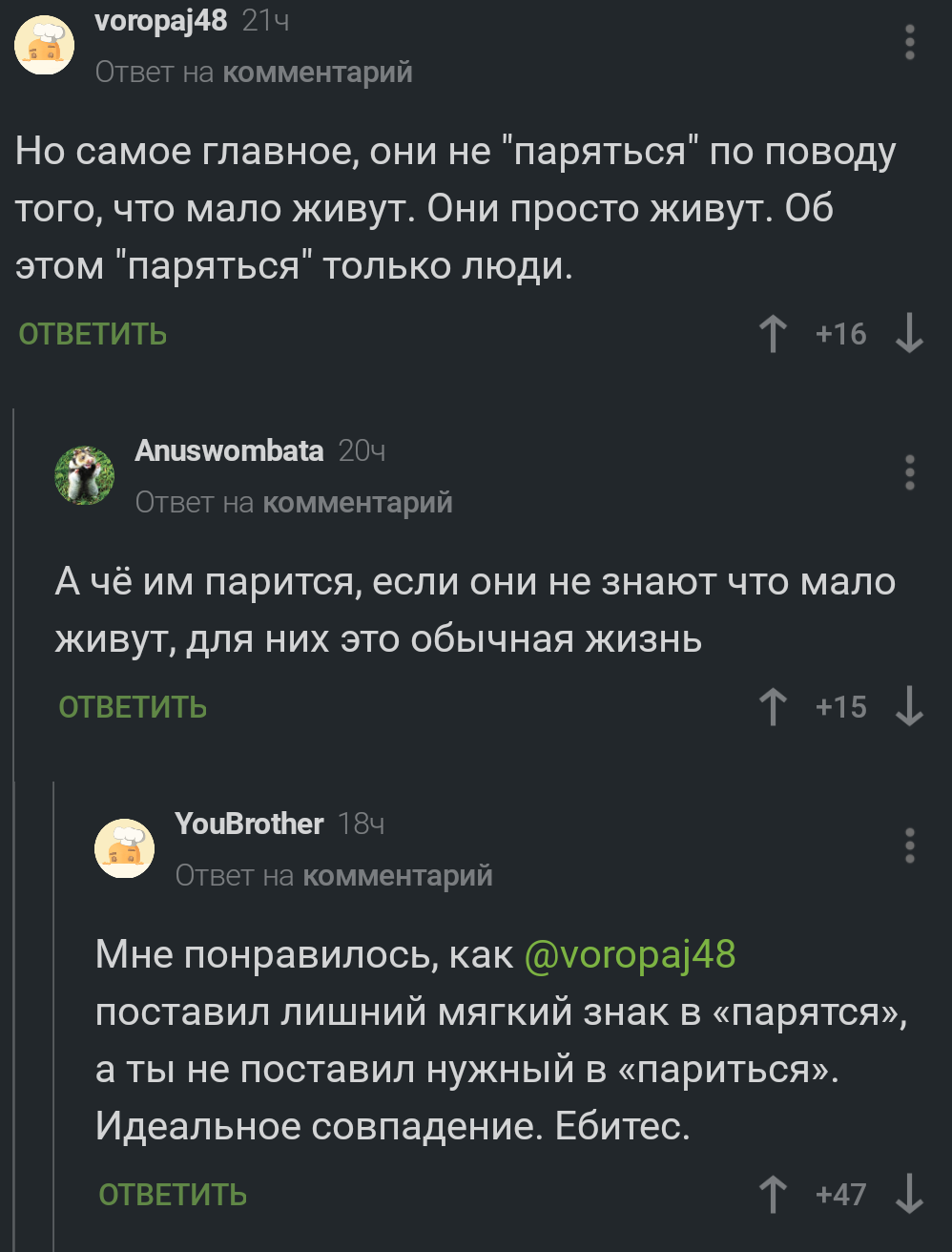Open YouBrother's profile name
The image size is (952, 1252).
point(249,824)
